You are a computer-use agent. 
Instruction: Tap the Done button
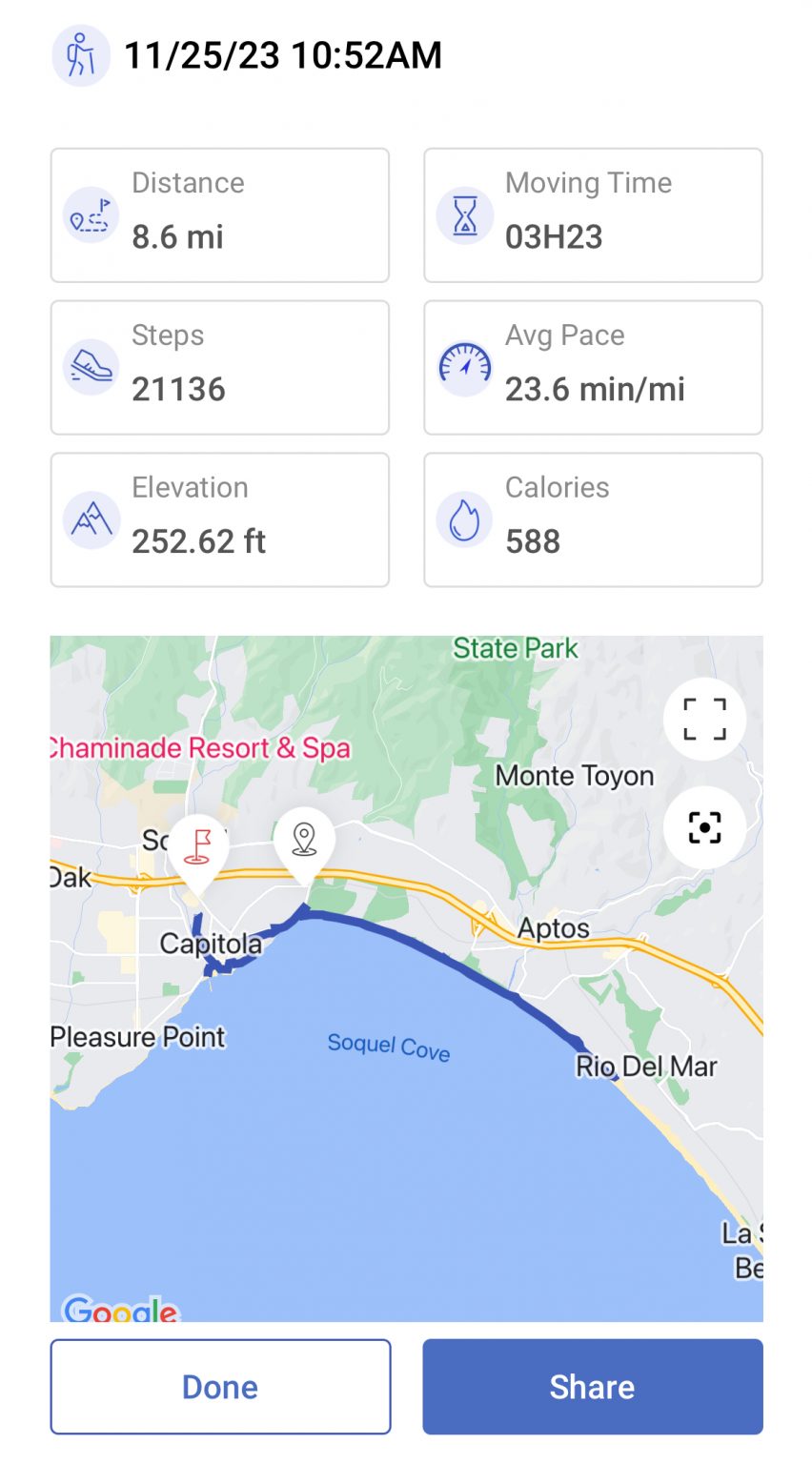[x=220, y=1387]
